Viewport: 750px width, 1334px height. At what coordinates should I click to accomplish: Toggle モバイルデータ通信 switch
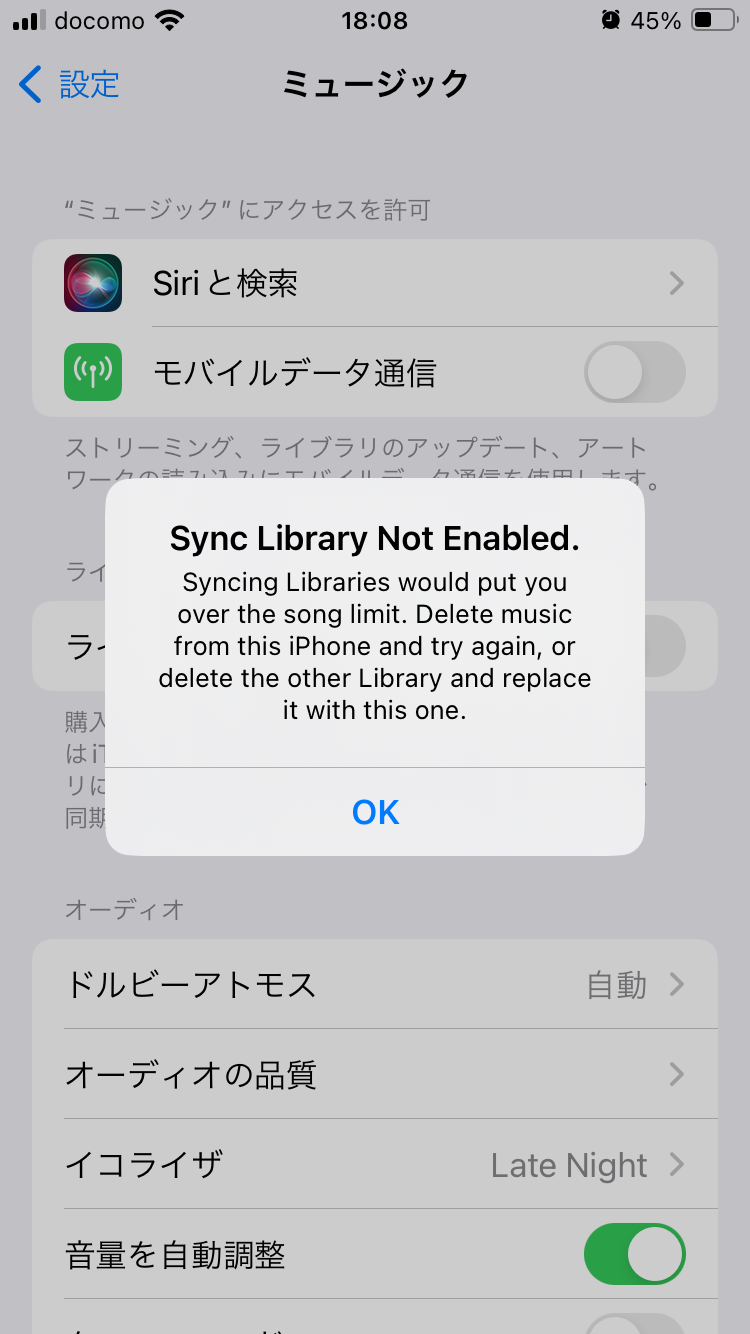(x=634, y=373)
